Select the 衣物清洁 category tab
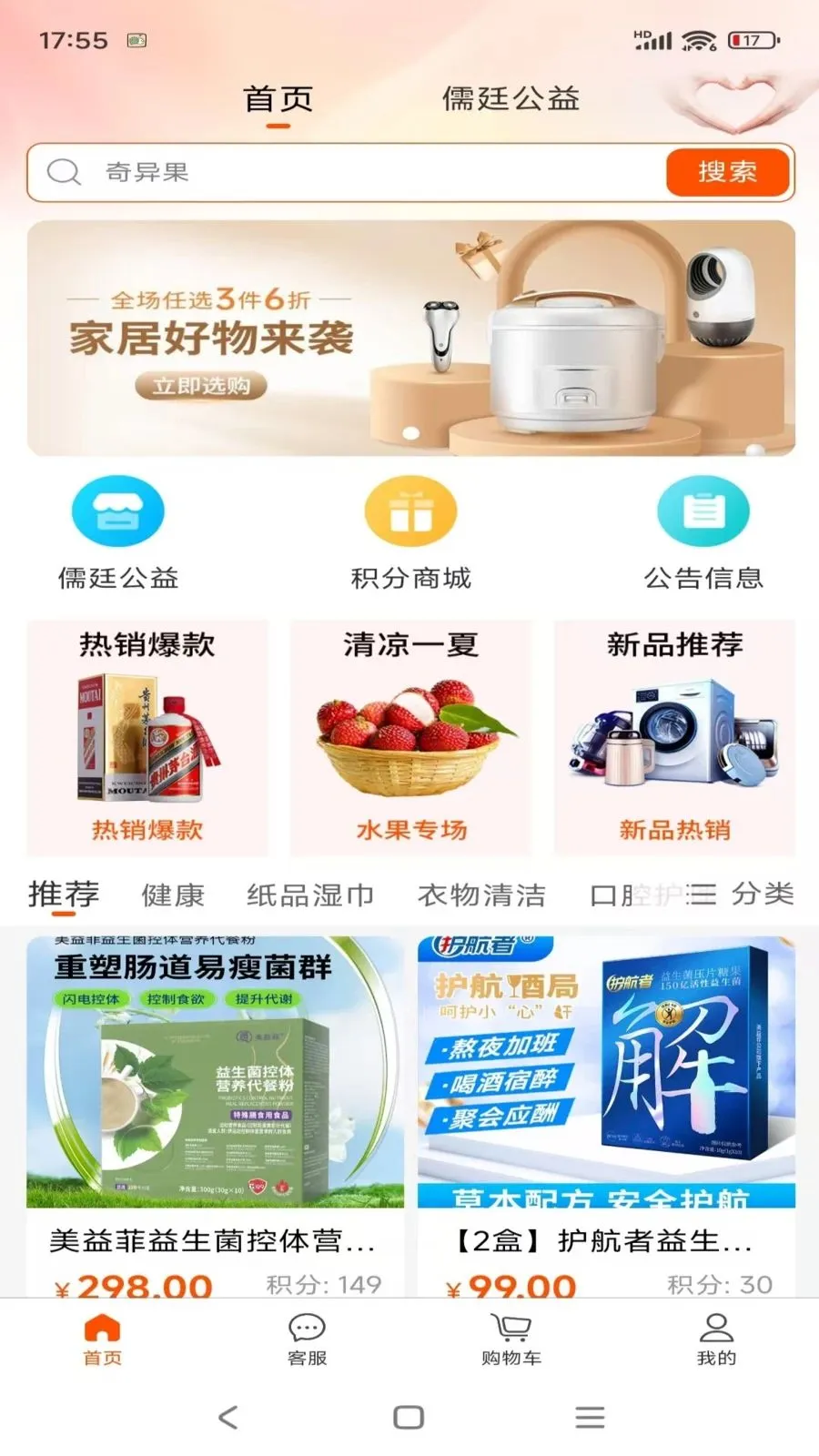Image resolution: width=819 pixels, height=1456 pixels. (x=481, y=895)
